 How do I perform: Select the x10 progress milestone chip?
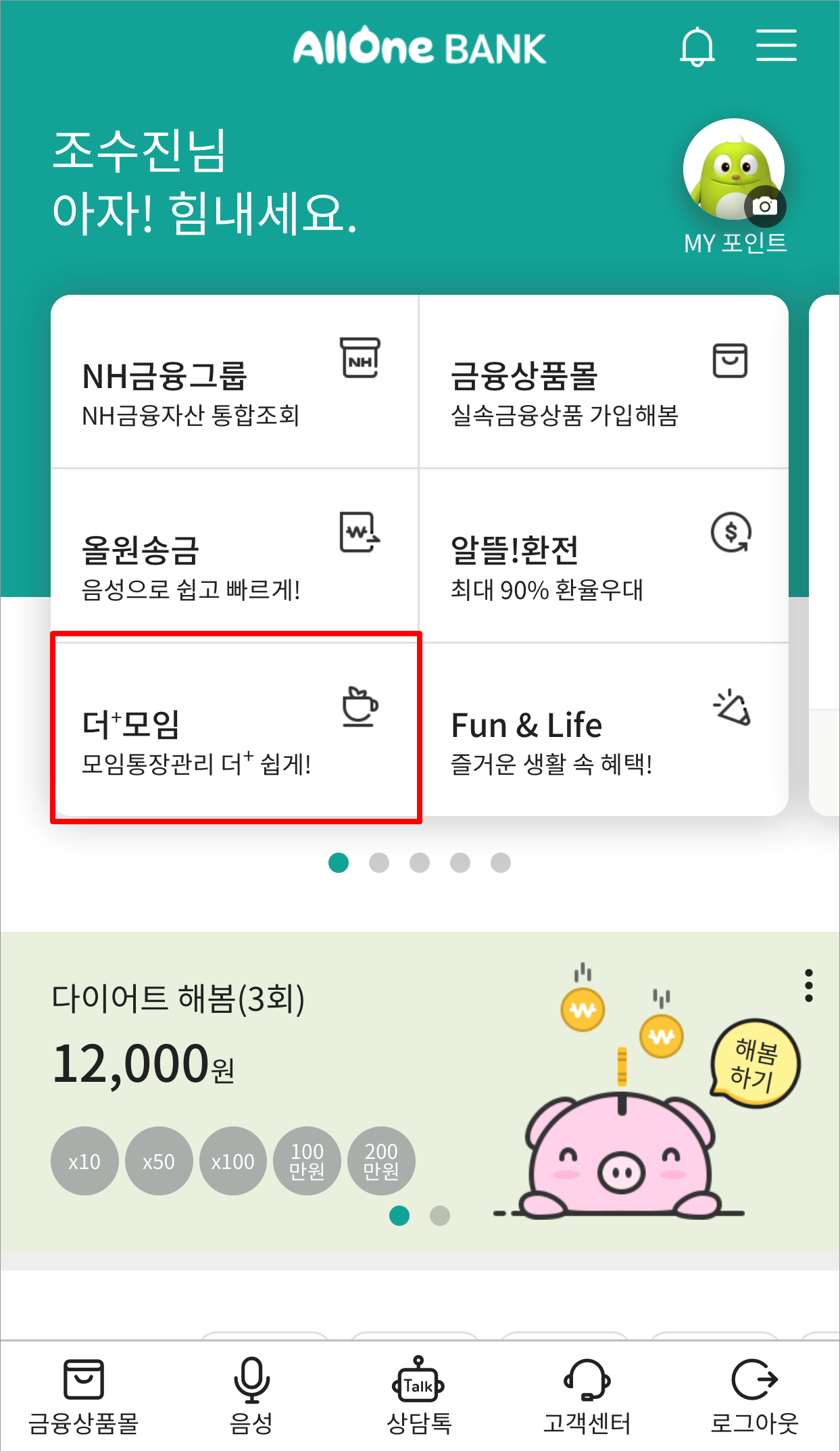[x=84, y=1162]
